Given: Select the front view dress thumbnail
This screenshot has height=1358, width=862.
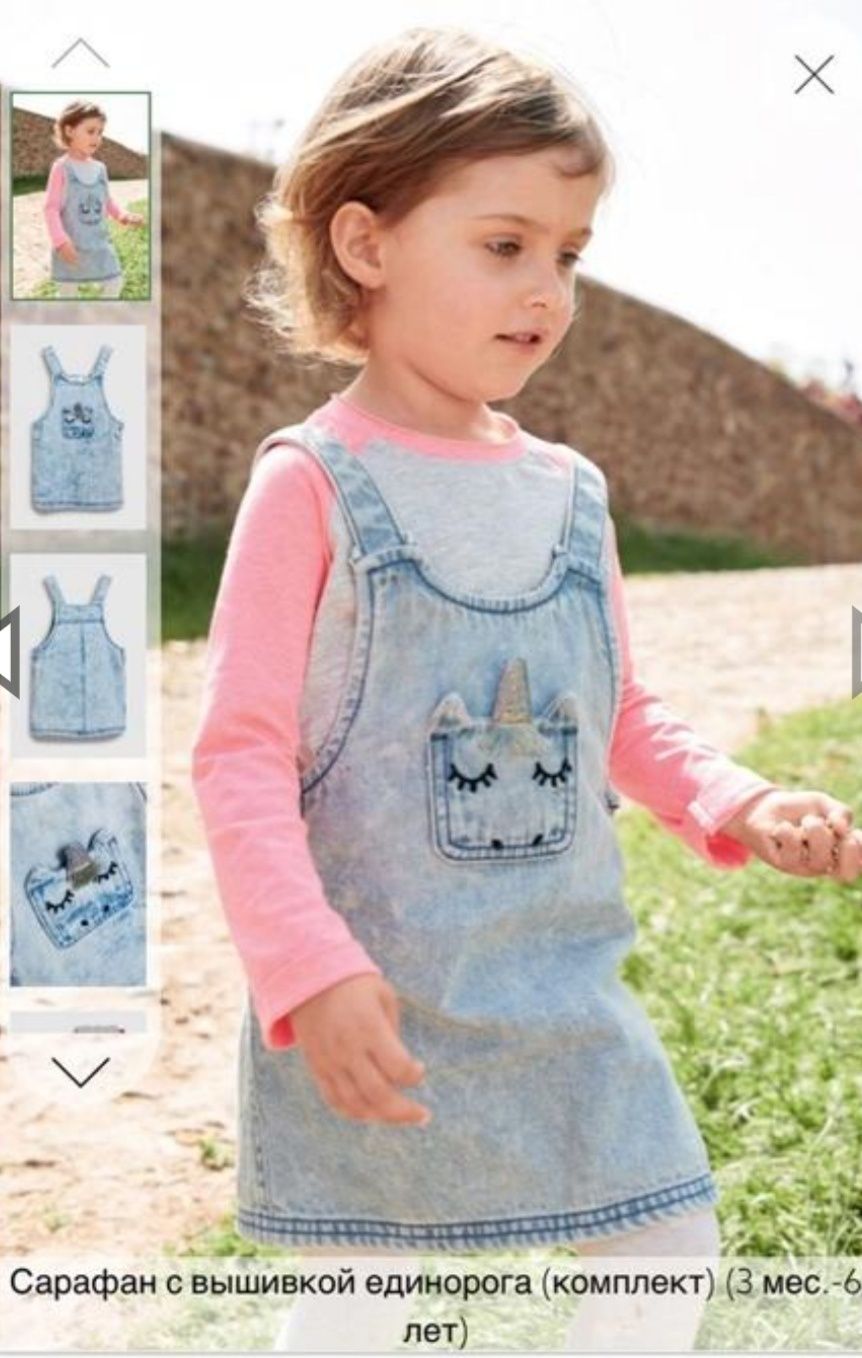Looking at the screenshot, I should tap(78, 428).
